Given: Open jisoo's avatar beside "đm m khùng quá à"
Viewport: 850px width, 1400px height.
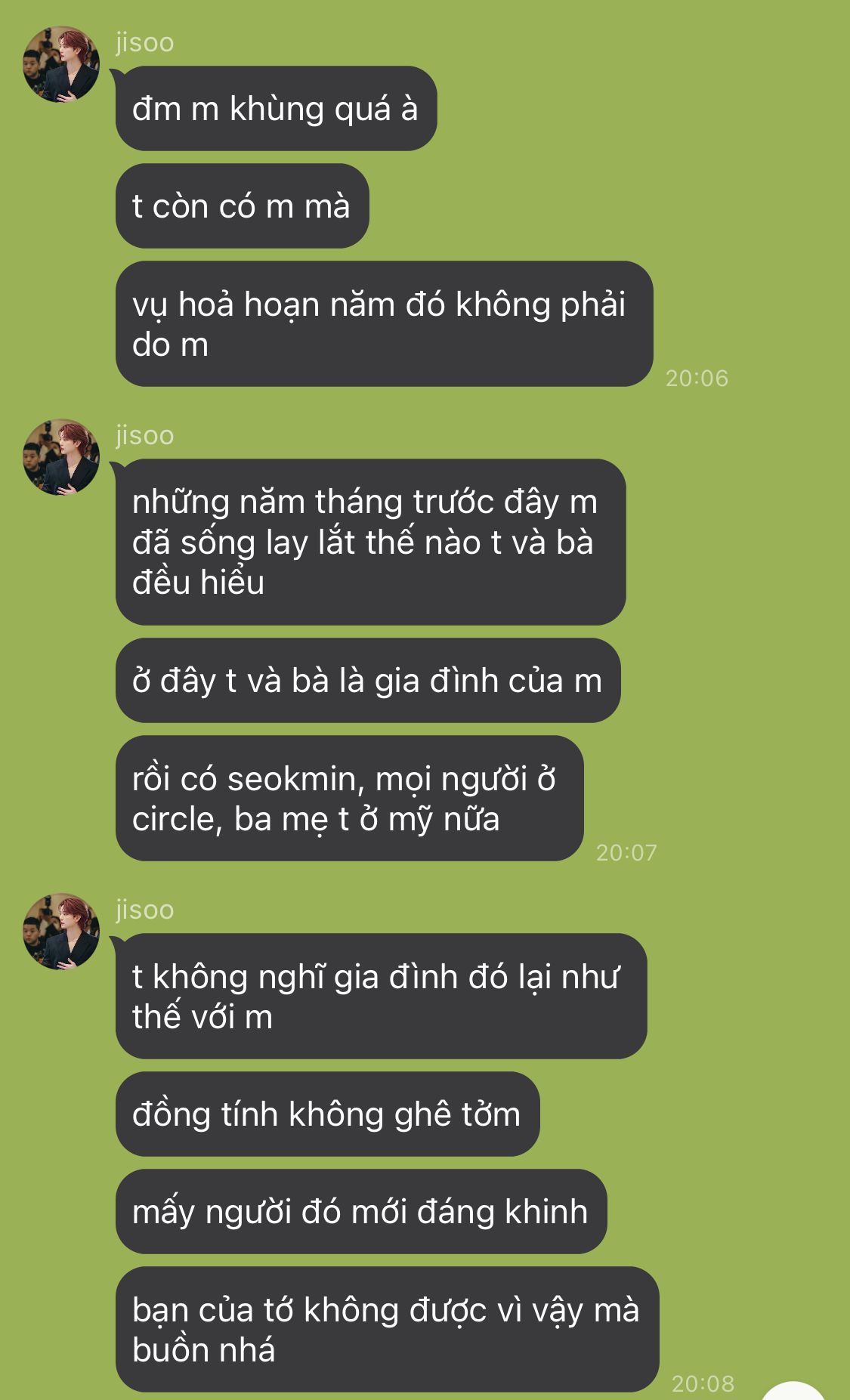Looking at the screenshot, I should (x=61, y=65).
